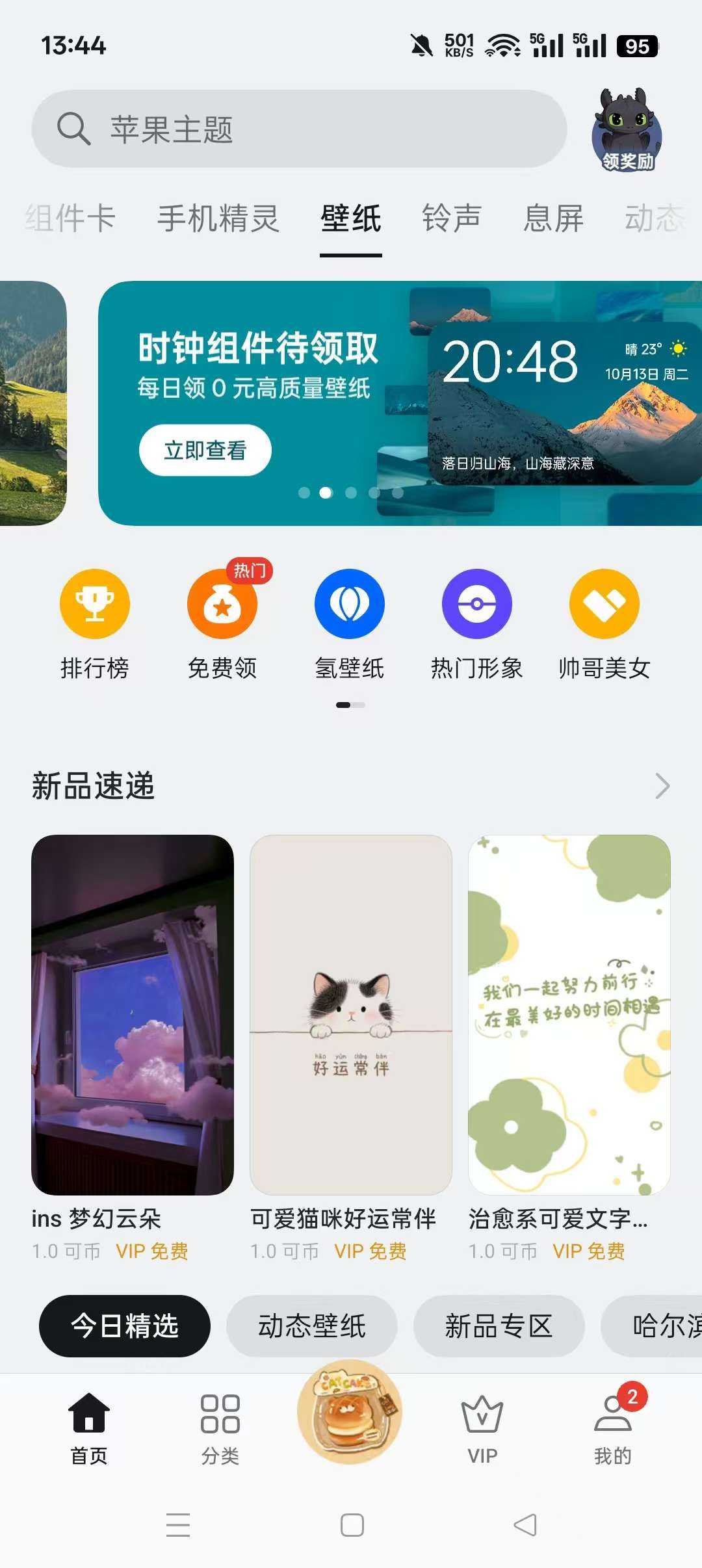Switch to the 铃声 tab

(452, 218)
